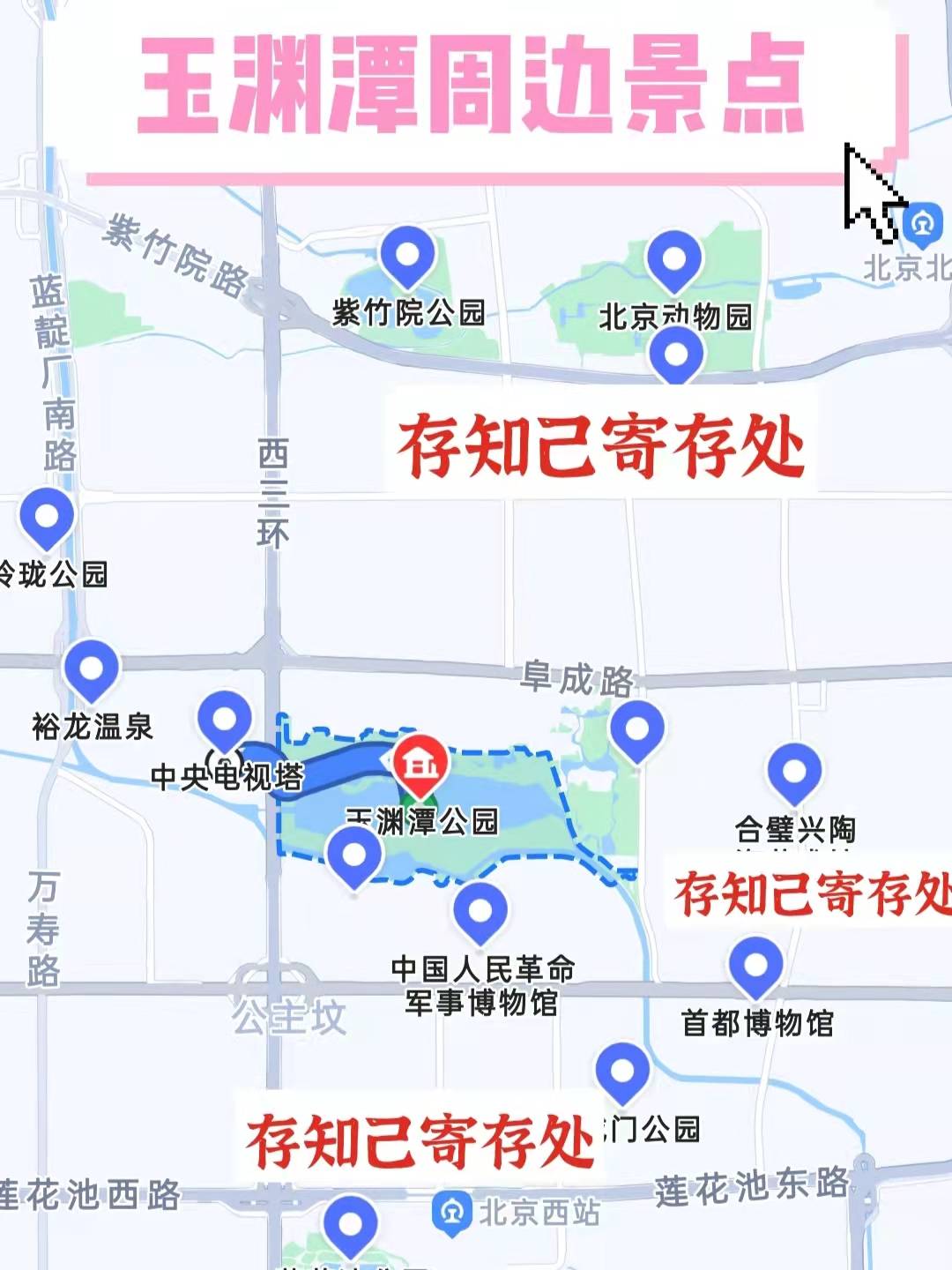Screen dimensions: 952x1270
Task: Open the 玉渊潭公园 text label
Action: (x=423, y=820)
